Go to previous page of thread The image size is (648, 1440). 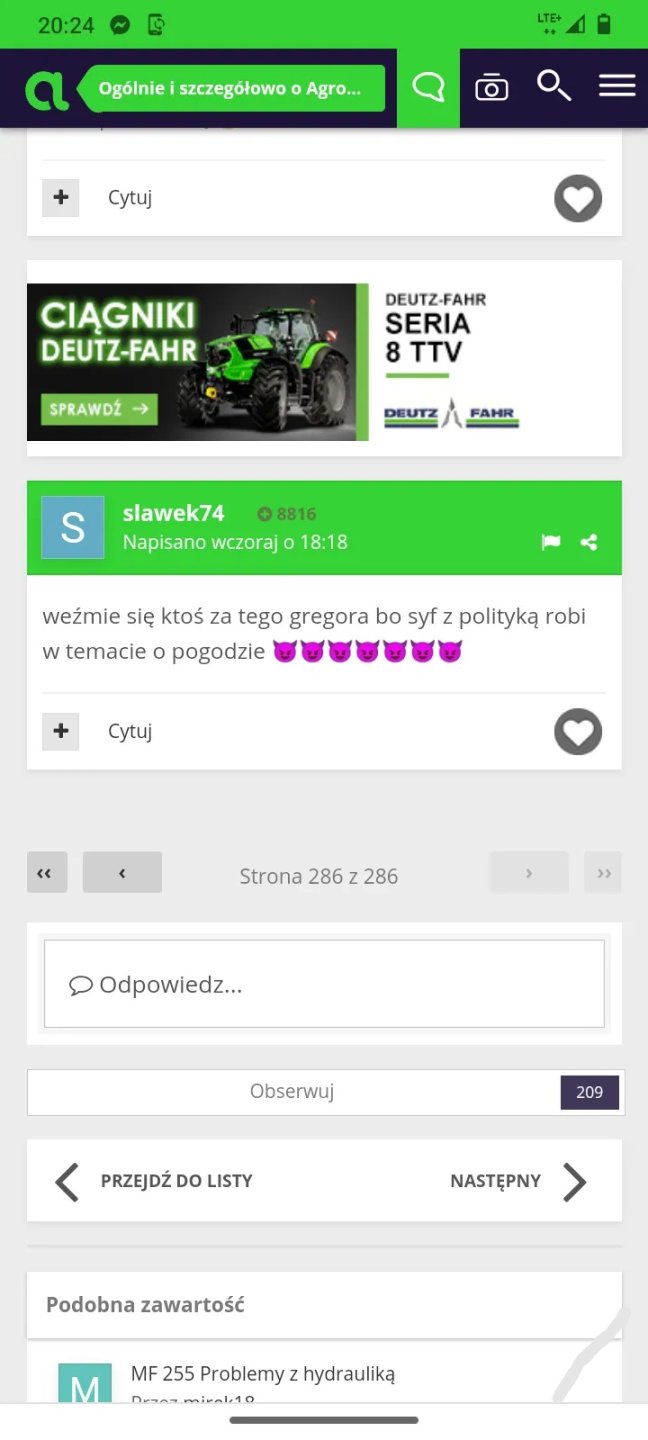[x=122, y=872]
